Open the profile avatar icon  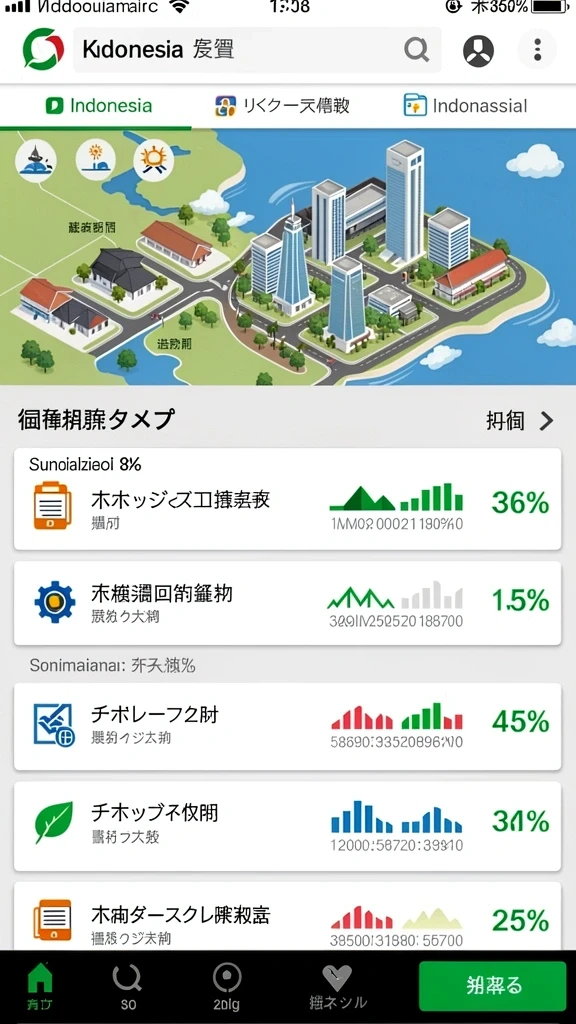pos(479,50)
